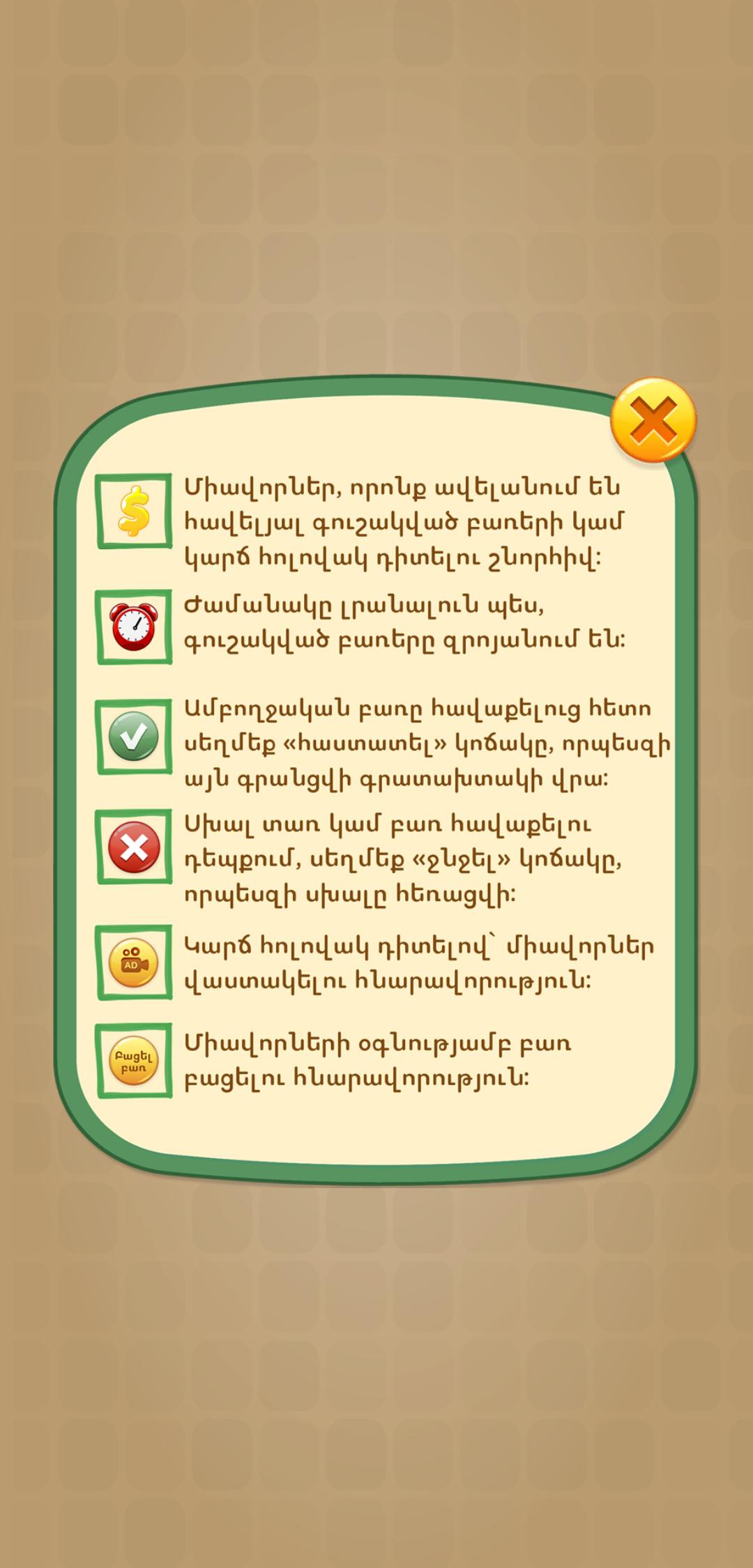This screenshot has width=753, height=1568.
Task: Close the help dialog with orange X
Action: click(653, 420)
